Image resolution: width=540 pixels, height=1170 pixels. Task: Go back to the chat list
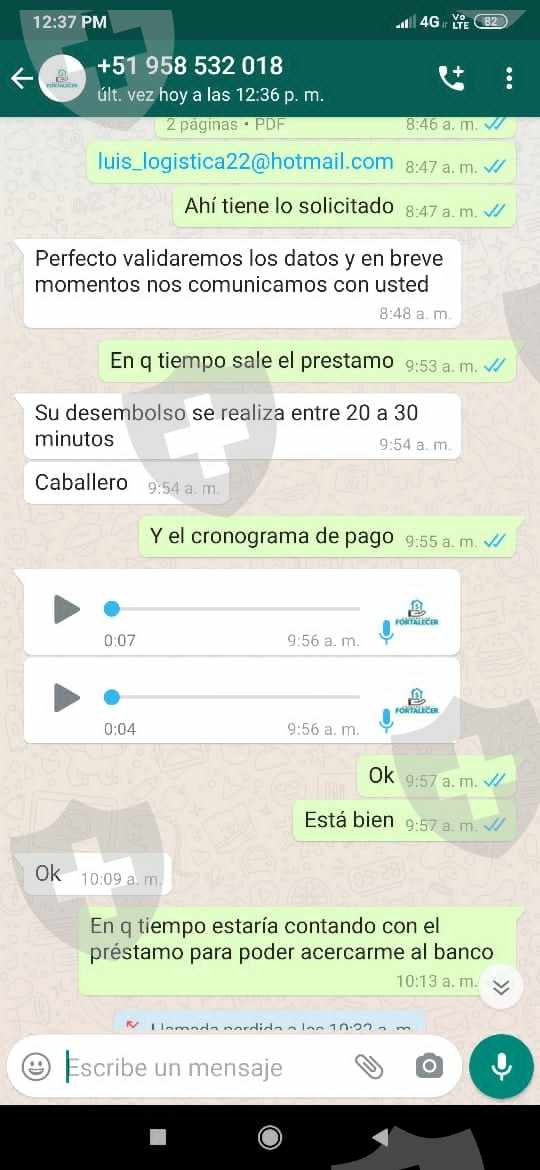(x=22, y=78)
